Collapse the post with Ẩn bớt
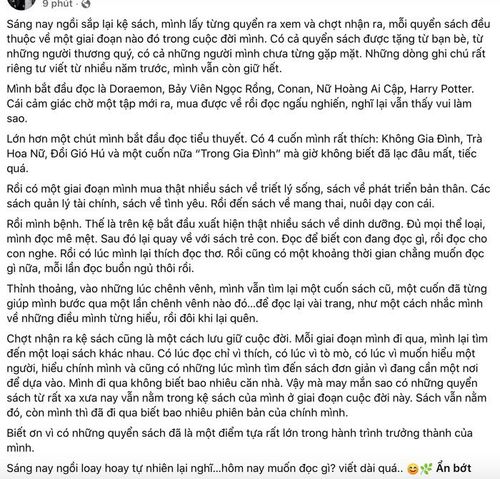The image size is (500, 479). (453, 468)
